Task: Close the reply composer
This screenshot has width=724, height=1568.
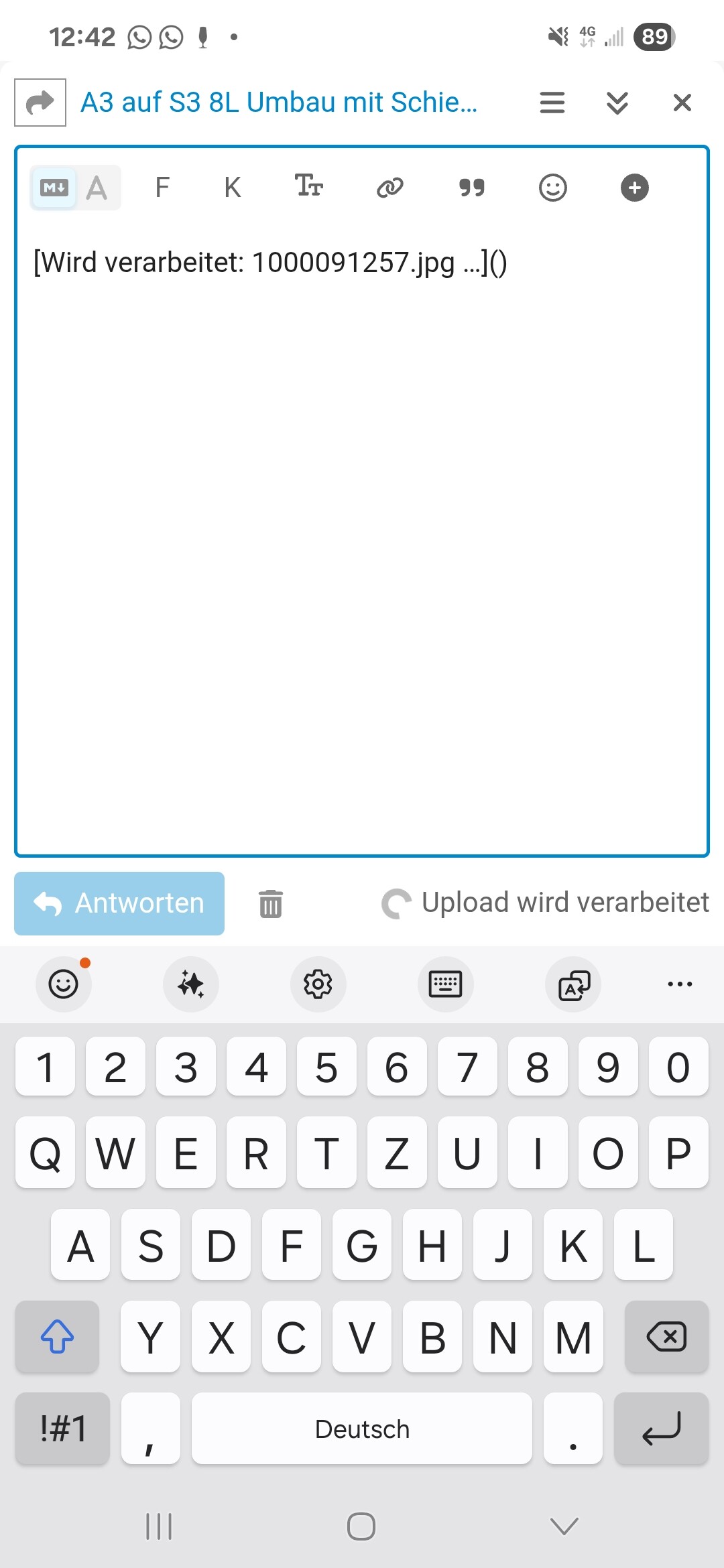Action: (x=682, y=103)
